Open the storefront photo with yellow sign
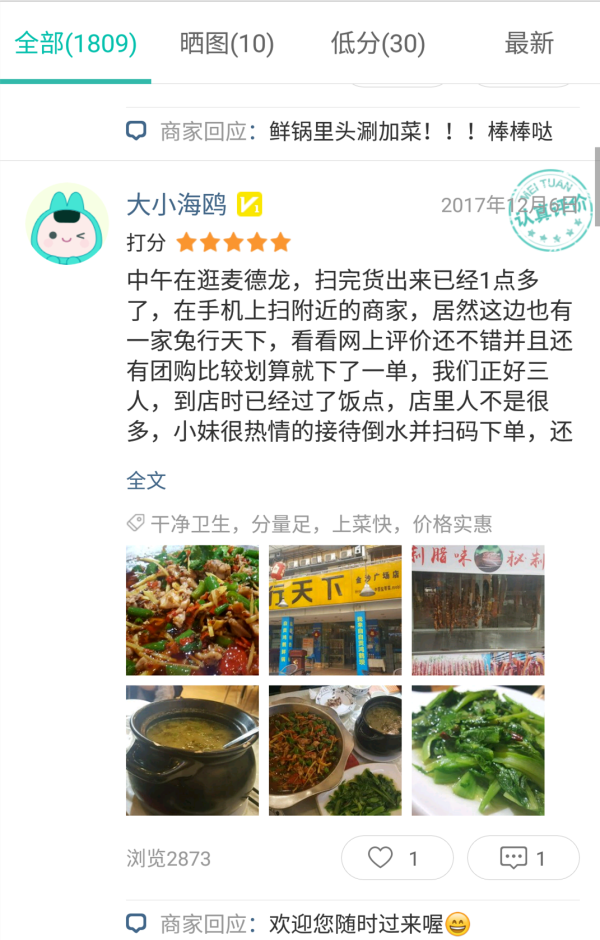The height and width of the screenshot is (940, 600). tap(335, 610)
